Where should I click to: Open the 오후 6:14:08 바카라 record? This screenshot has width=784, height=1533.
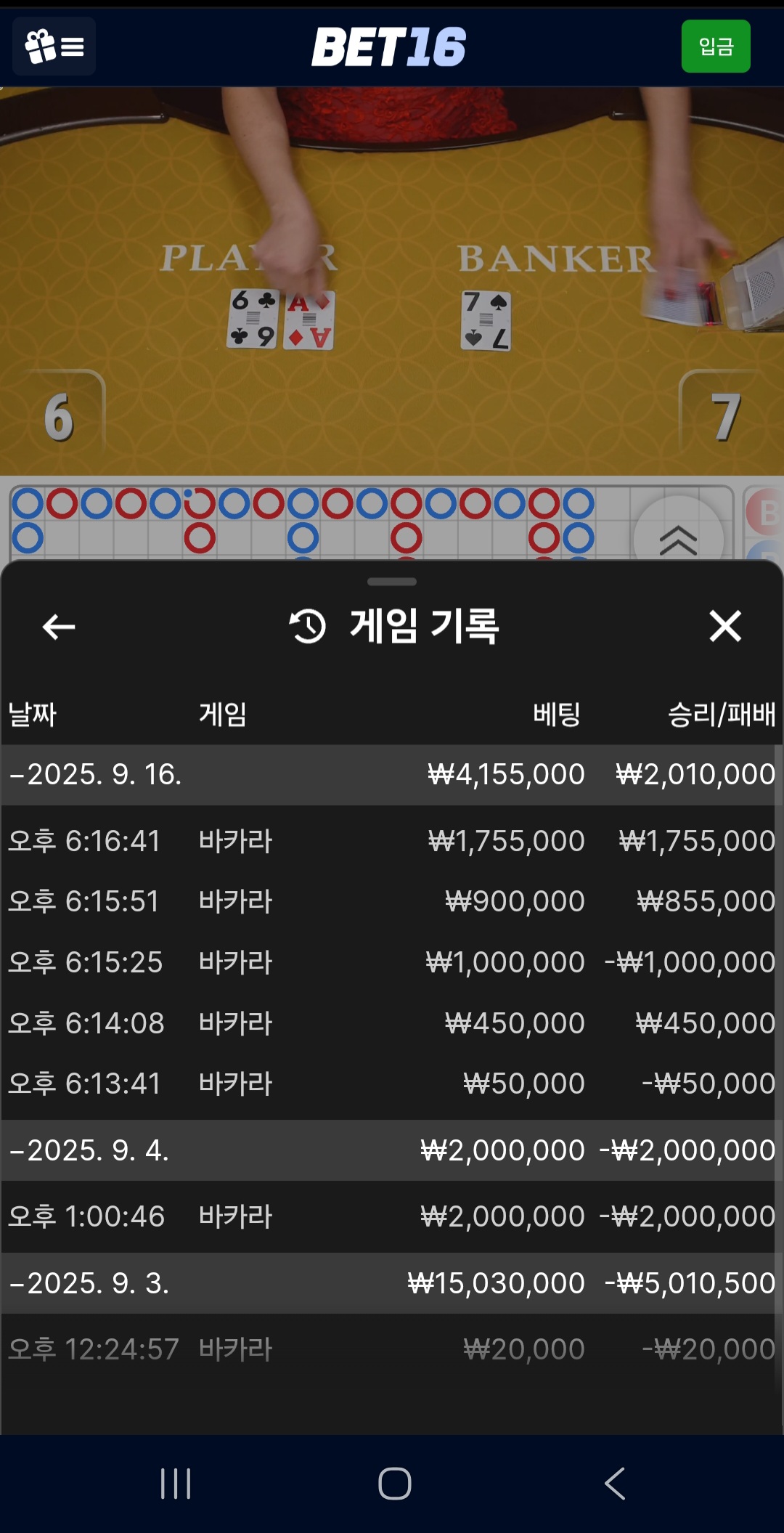(392, 1023)
